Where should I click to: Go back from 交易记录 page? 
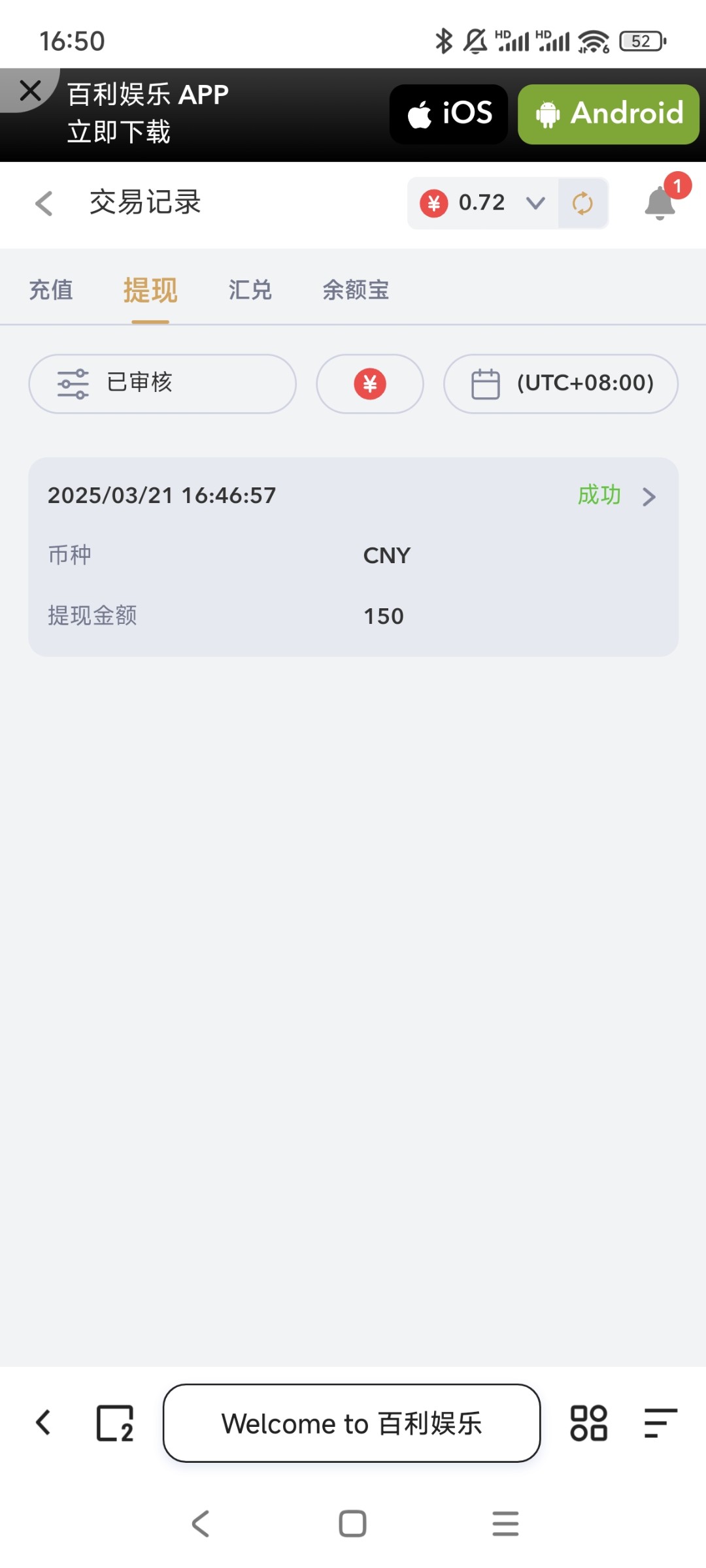[44, 203]
